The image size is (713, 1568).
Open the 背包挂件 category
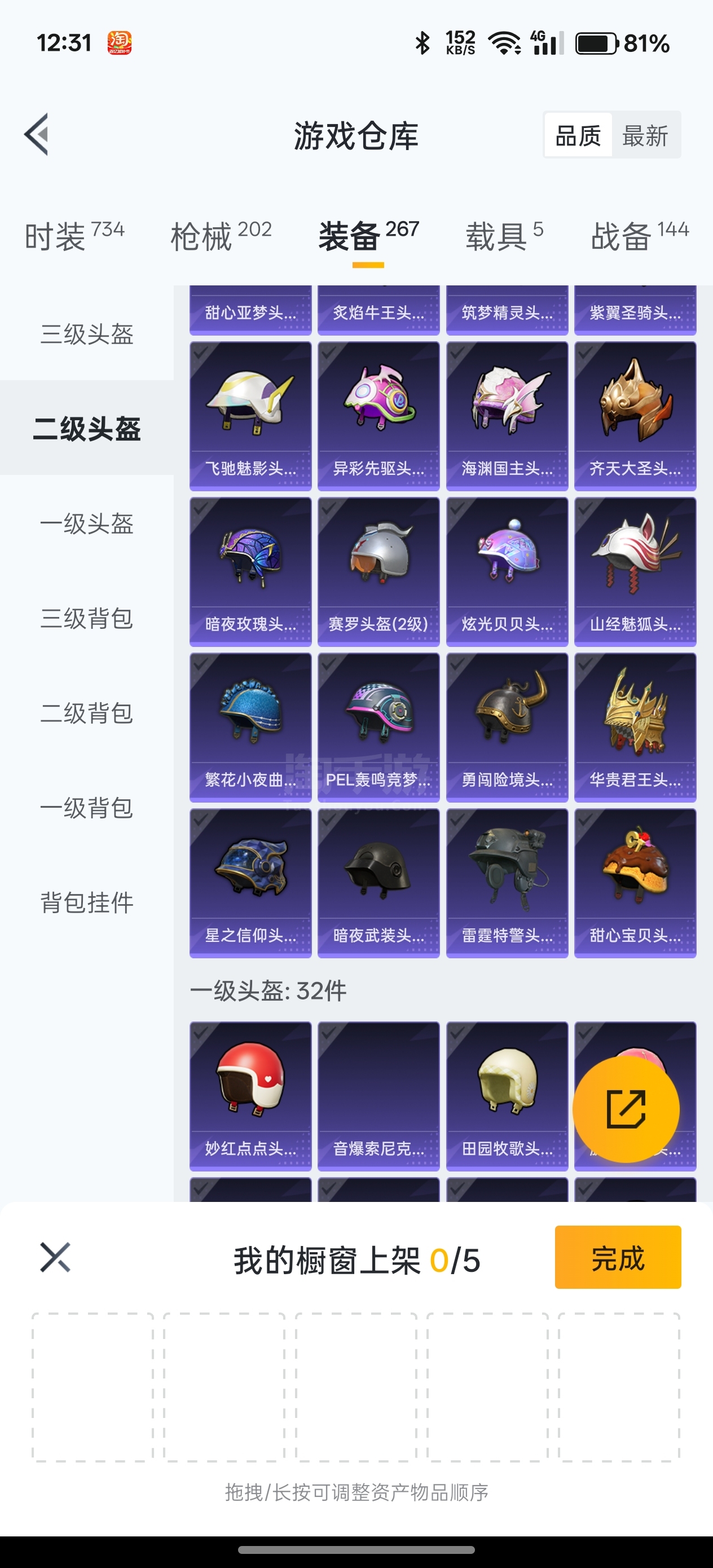(86, 902)
